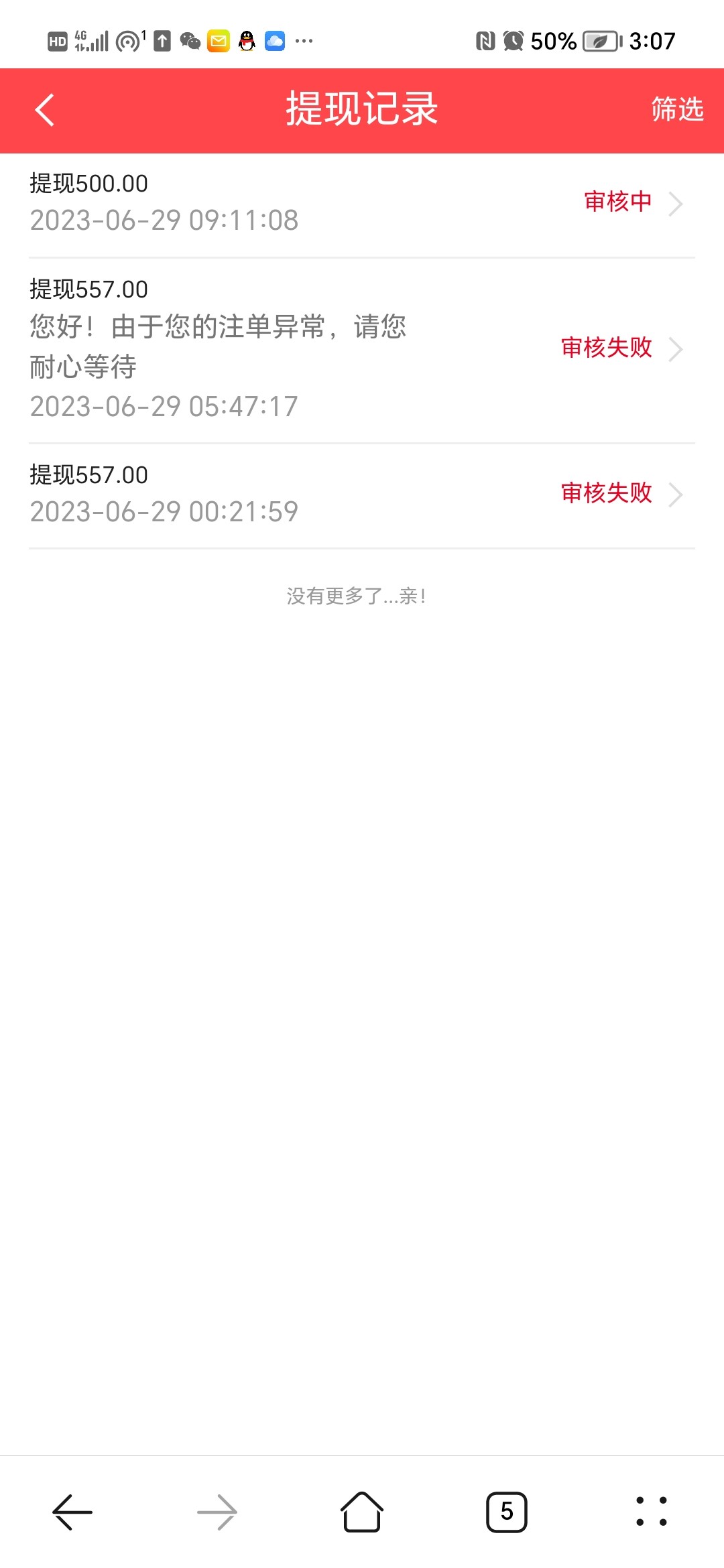724x1568 pixels.
Task: Go to the browser home page
Action: coord(362,1512)
